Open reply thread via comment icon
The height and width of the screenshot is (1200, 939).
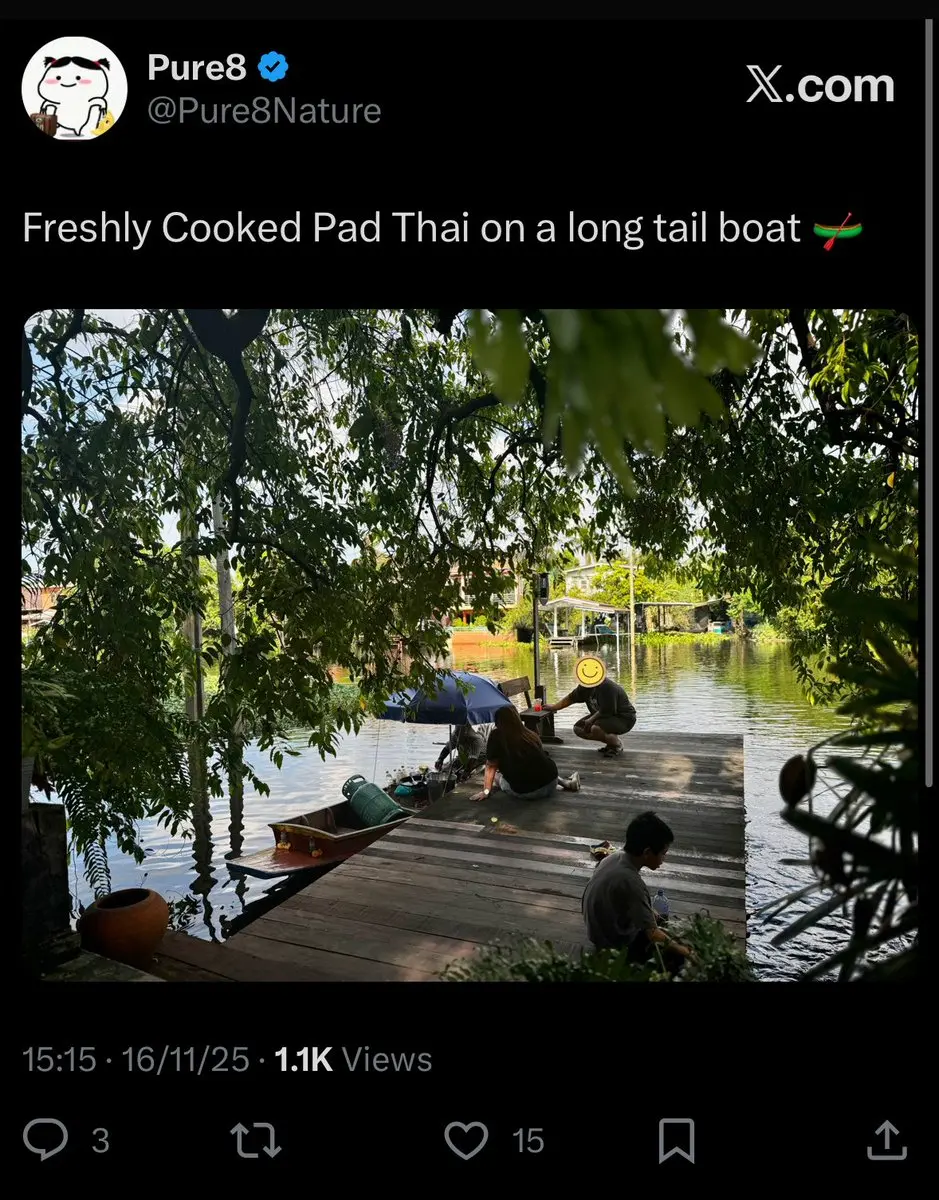[x=44, y=1139]
